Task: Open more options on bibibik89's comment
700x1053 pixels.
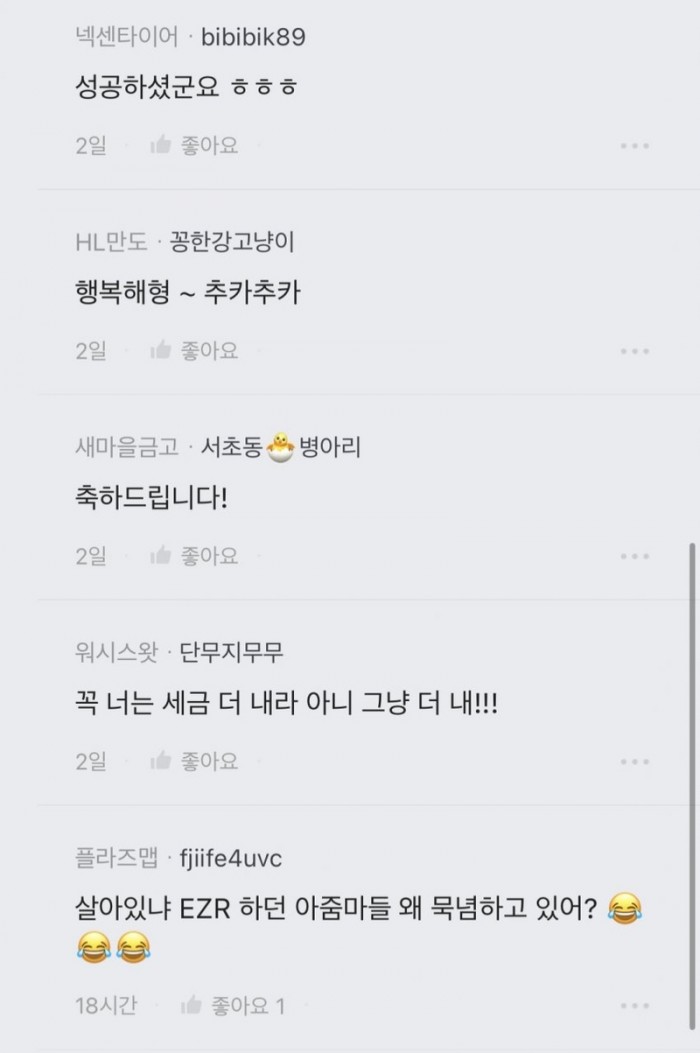Action: point(635,146)
